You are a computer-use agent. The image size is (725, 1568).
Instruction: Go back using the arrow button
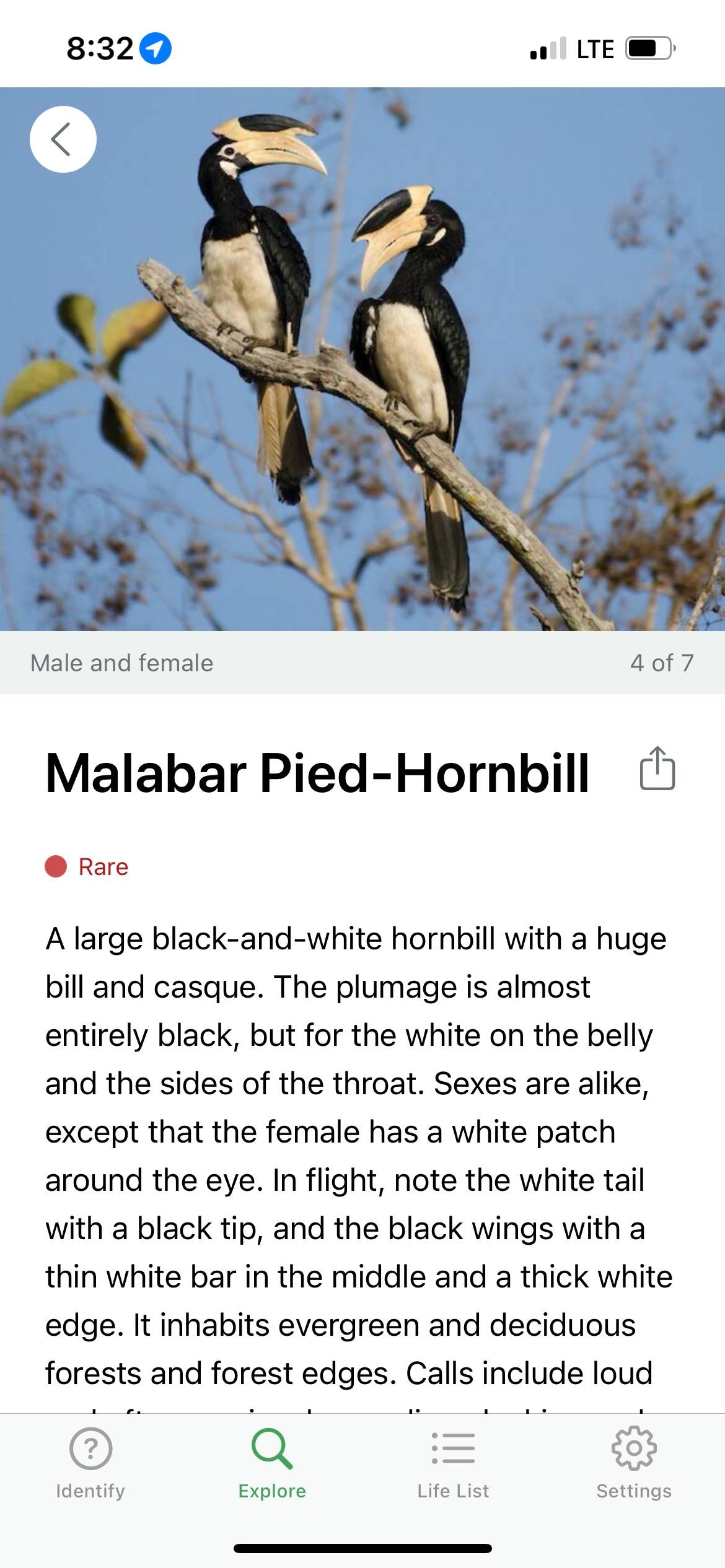tap(63, 139)
